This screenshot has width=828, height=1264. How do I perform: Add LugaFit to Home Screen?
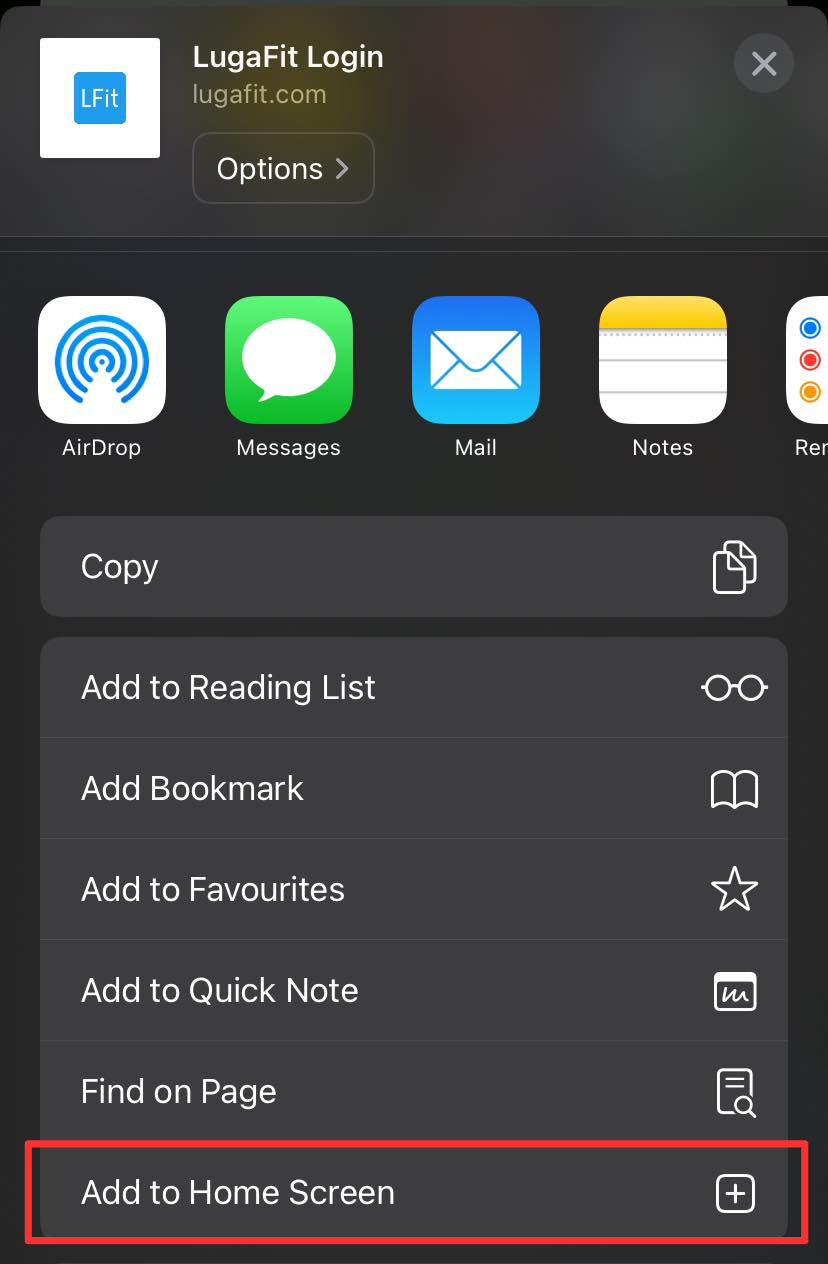(x=413, y=1193)
